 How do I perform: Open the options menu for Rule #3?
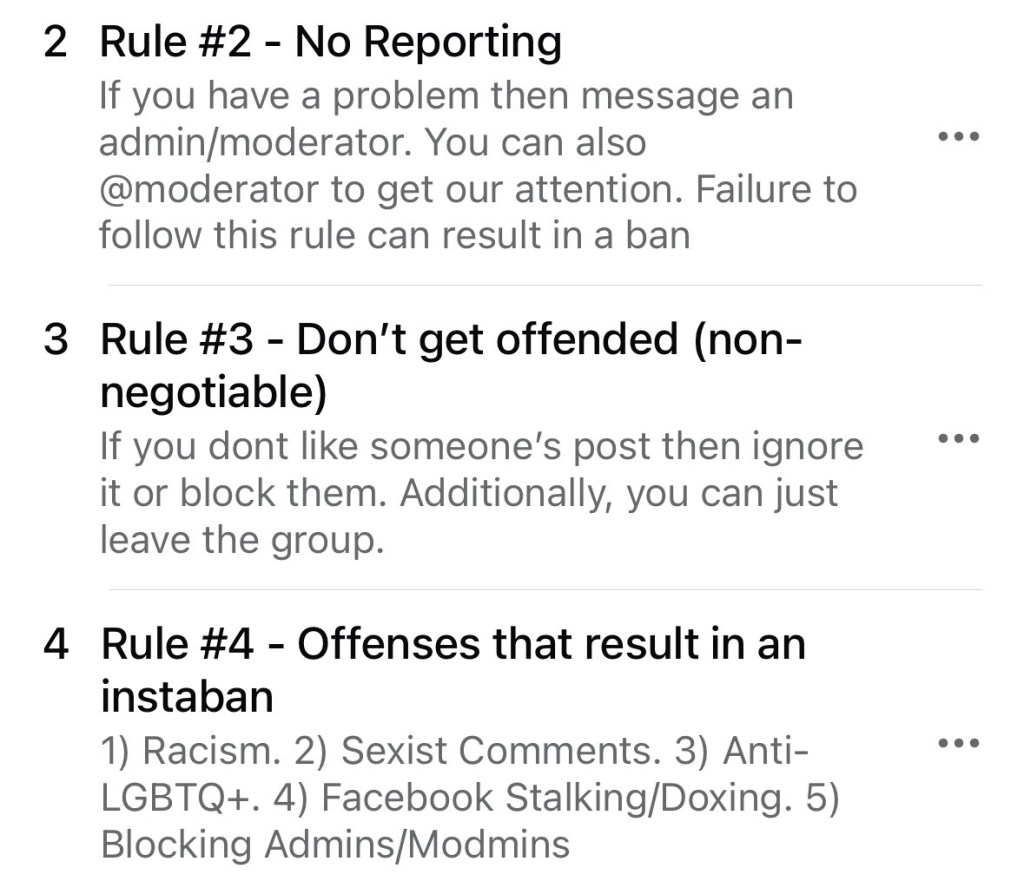(x=958, y=439)
